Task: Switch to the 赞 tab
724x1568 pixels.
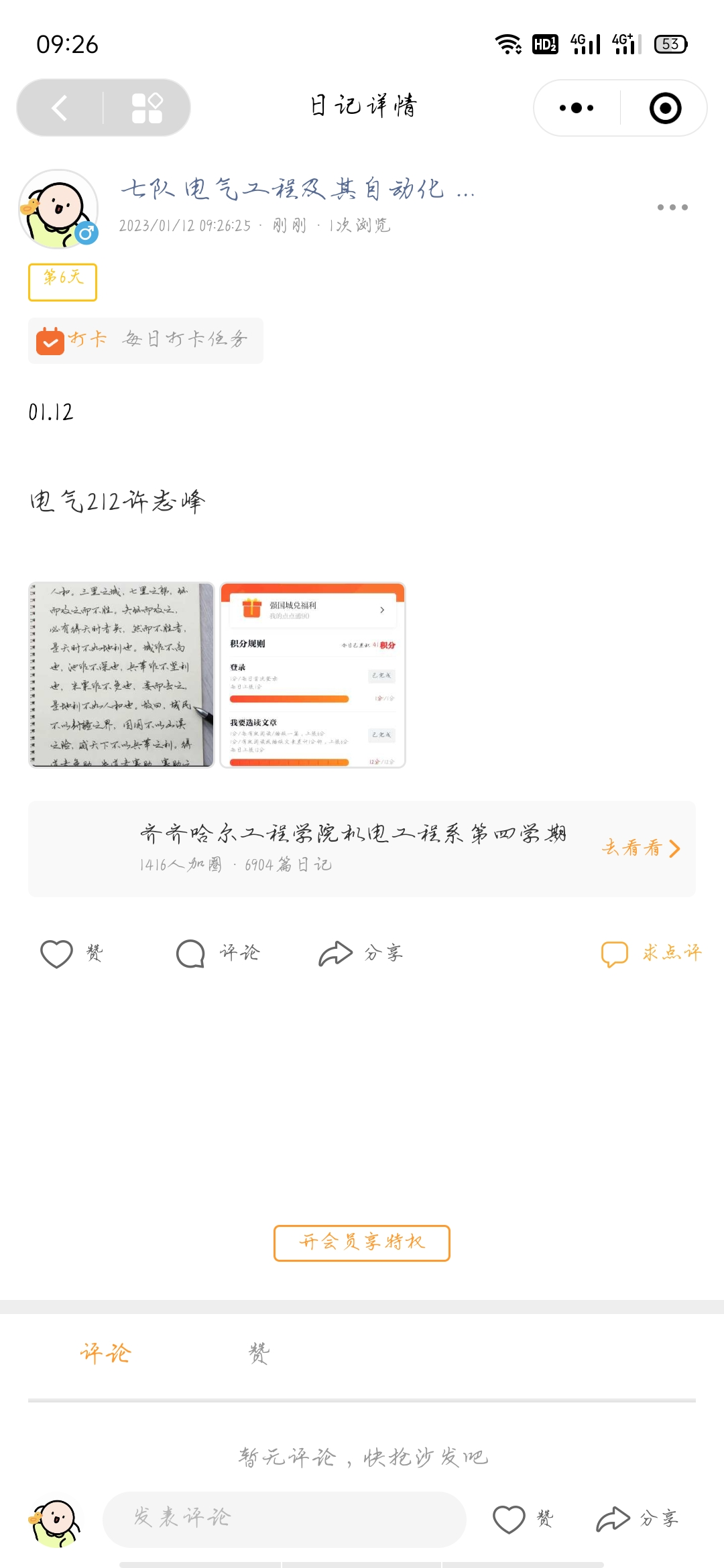Action: coord(259,1354)
